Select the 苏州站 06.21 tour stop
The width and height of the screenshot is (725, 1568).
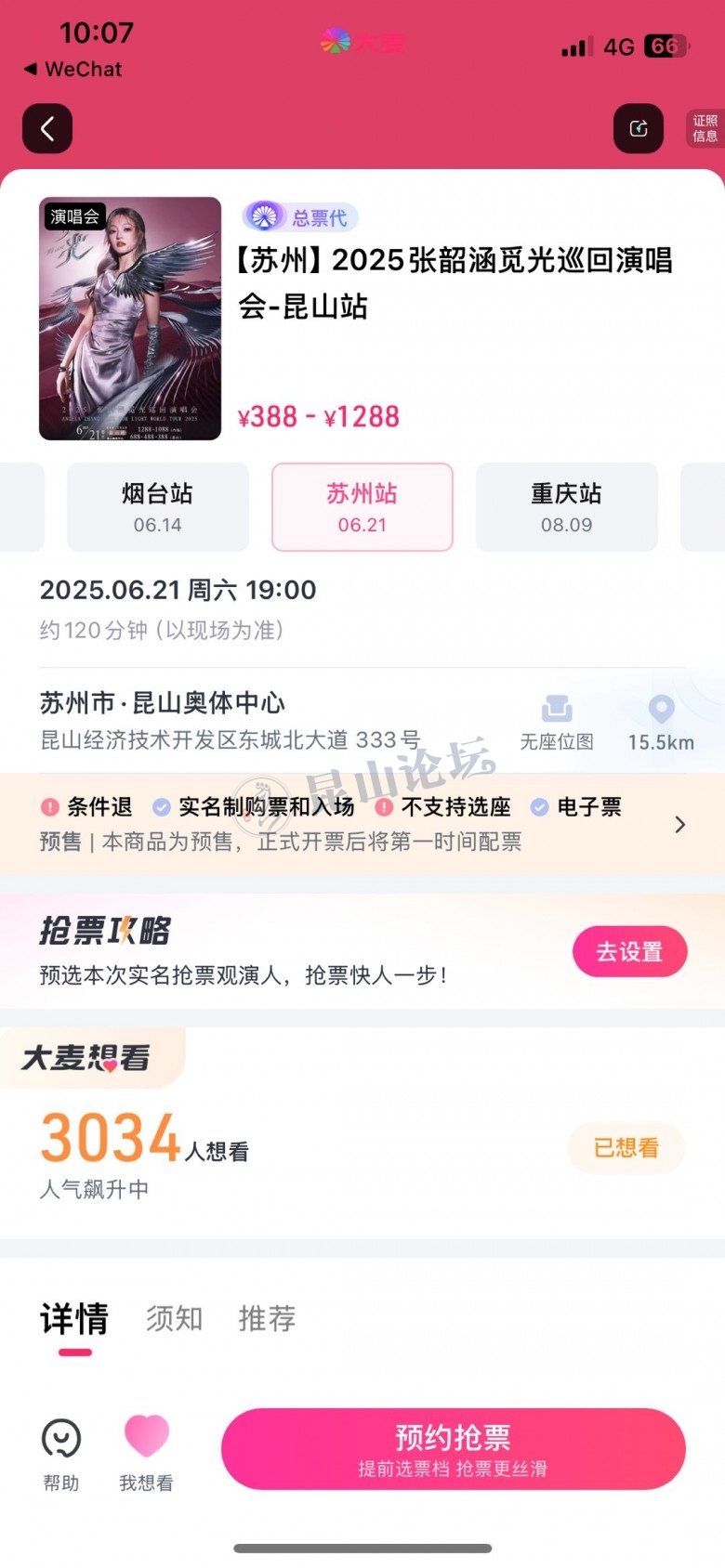click(362, 507)
